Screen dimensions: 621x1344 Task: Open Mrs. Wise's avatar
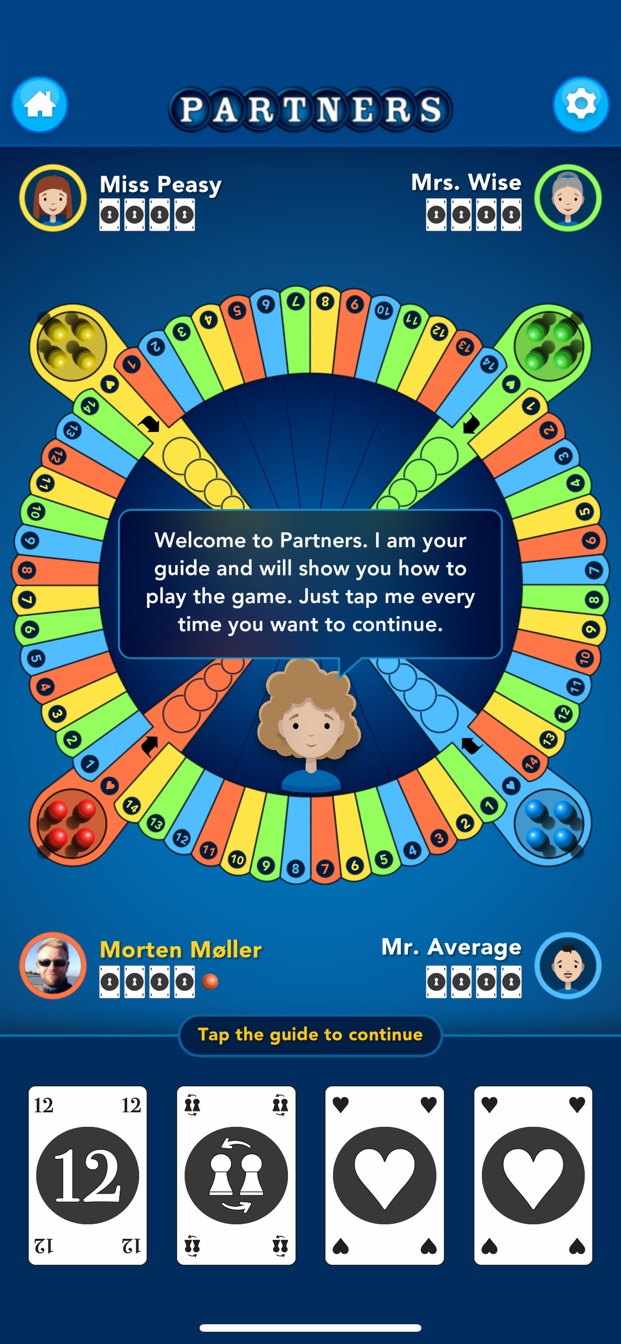[x=568, y=198]
